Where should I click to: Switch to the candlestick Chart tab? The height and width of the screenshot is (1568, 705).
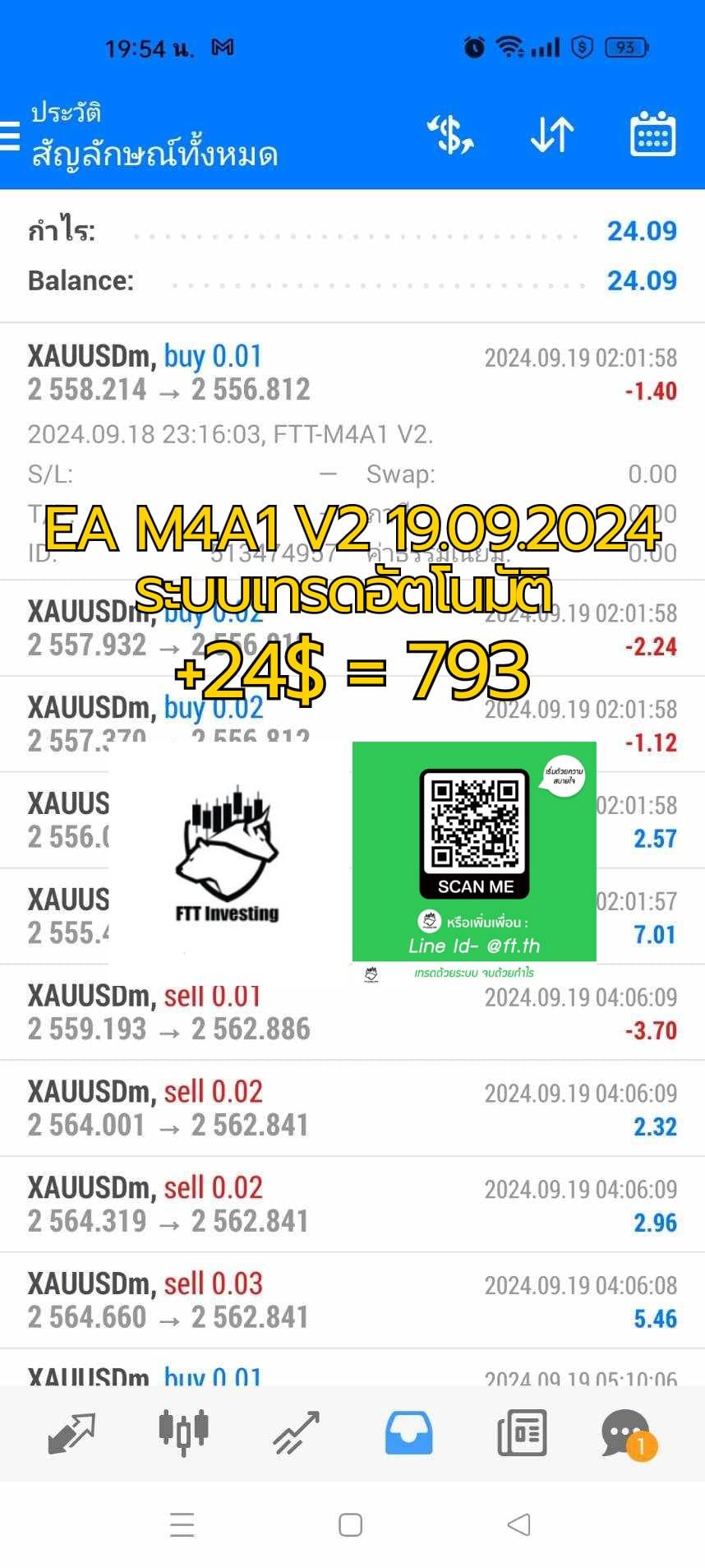tap(183, 1434)
